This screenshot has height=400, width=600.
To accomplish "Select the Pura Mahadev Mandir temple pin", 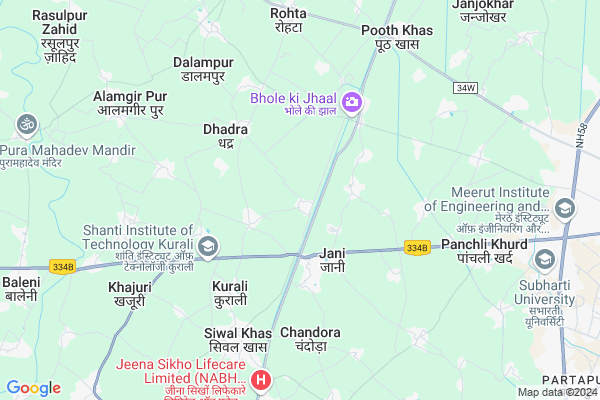I will click(25, 126).
